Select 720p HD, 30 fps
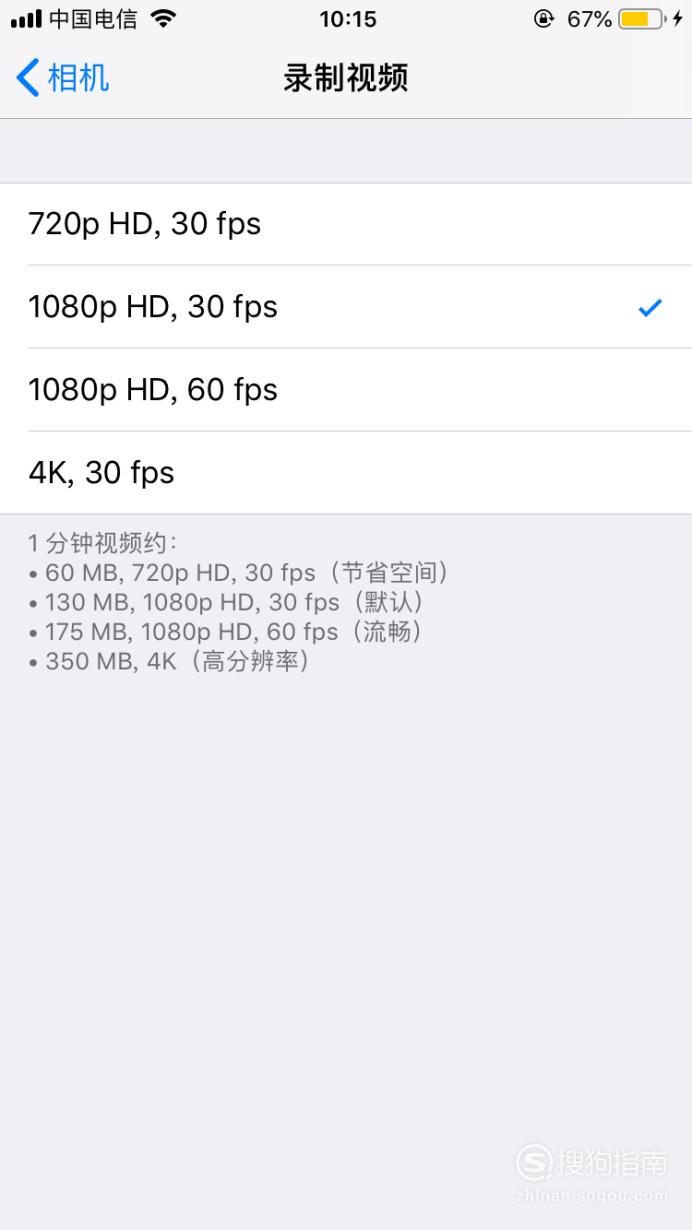 tap(346, 224)
